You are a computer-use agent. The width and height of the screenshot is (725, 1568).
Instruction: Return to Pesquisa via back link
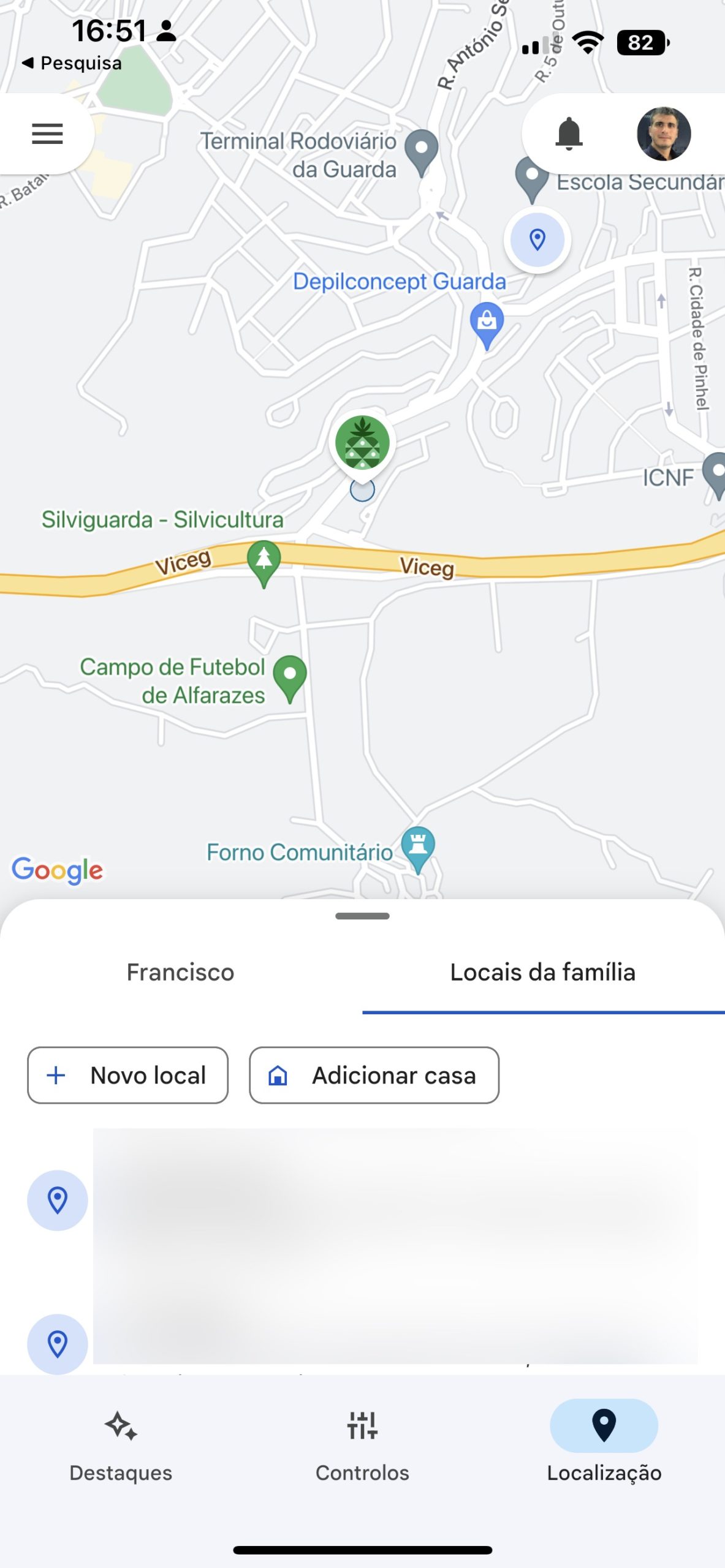click(72, 63)
